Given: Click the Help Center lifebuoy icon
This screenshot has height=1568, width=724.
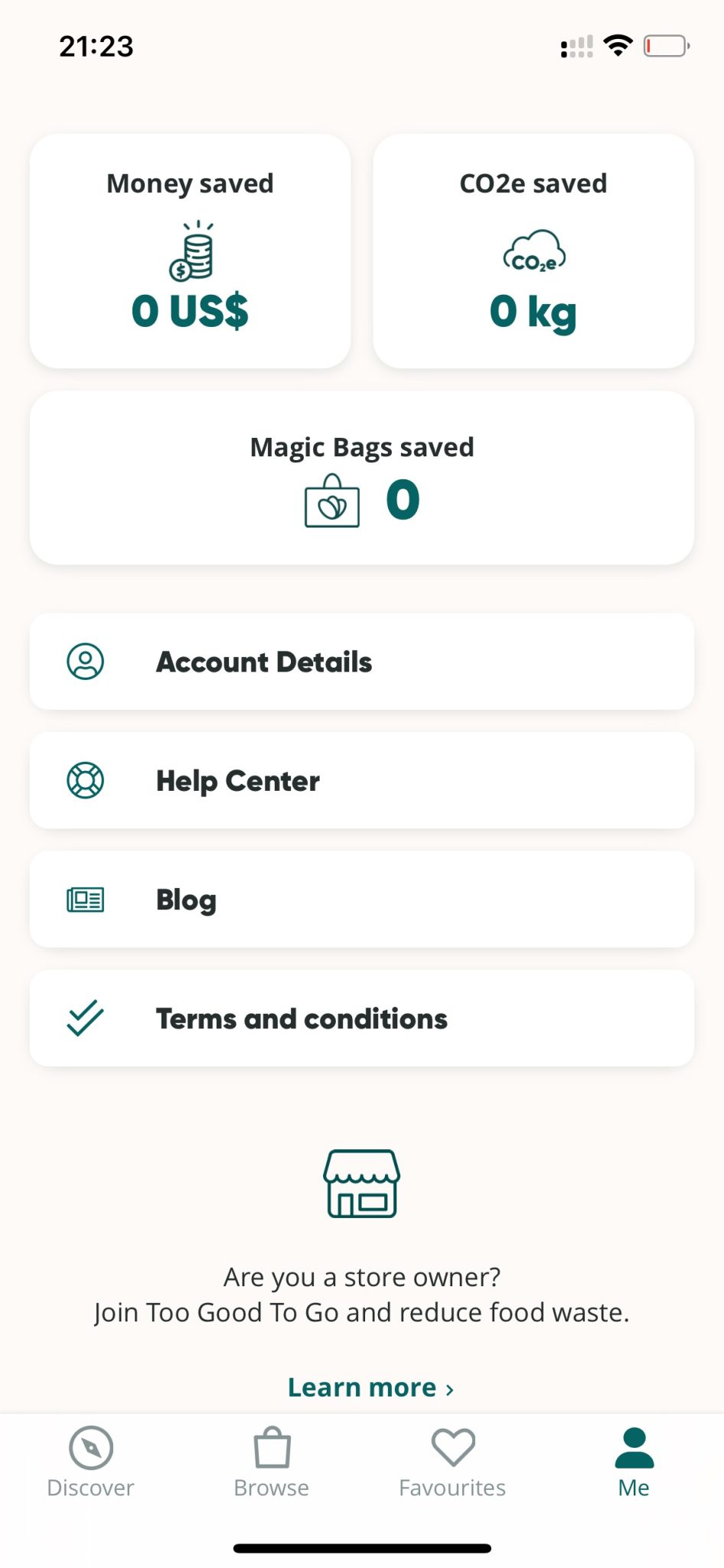Looking at the screenshot, I should click(85, 780).
